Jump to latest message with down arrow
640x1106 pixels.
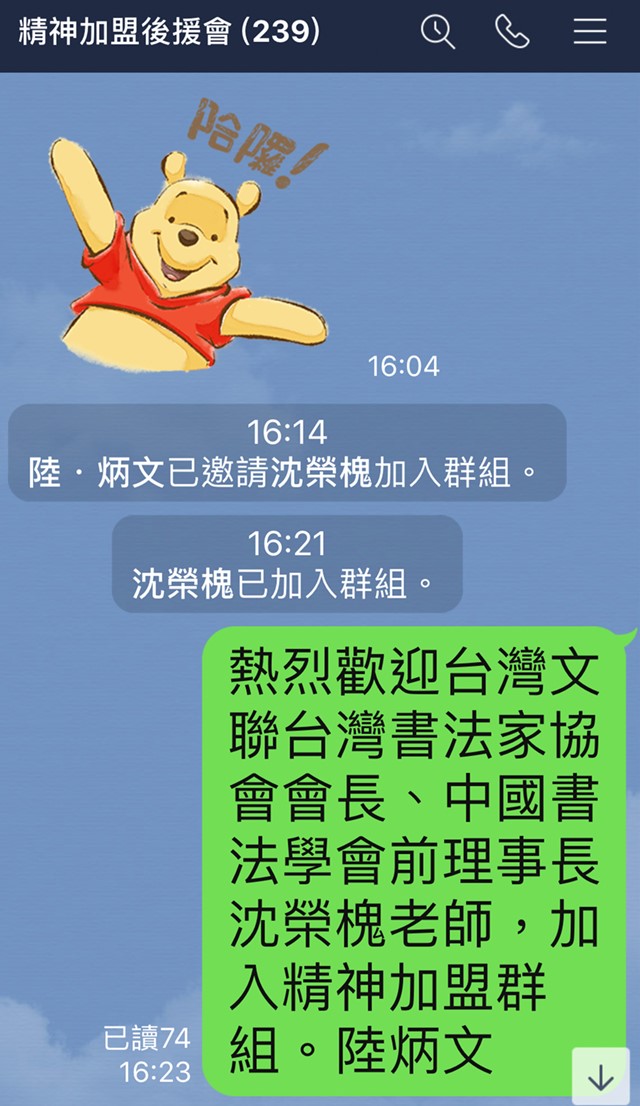click(x=601, y=1077)
